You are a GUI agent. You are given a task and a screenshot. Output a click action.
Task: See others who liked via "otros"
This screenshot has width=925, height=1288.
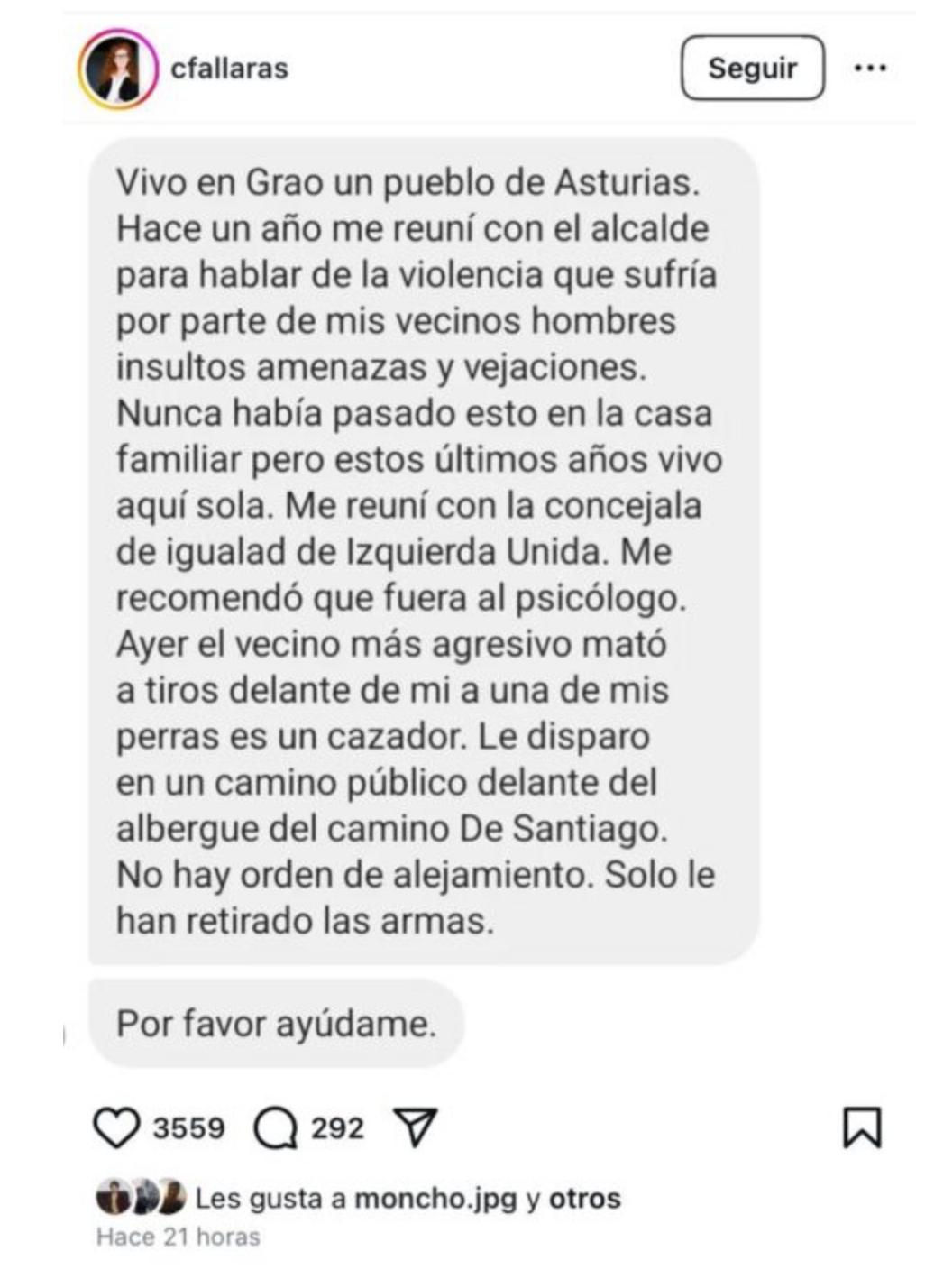click(585, 1199)
